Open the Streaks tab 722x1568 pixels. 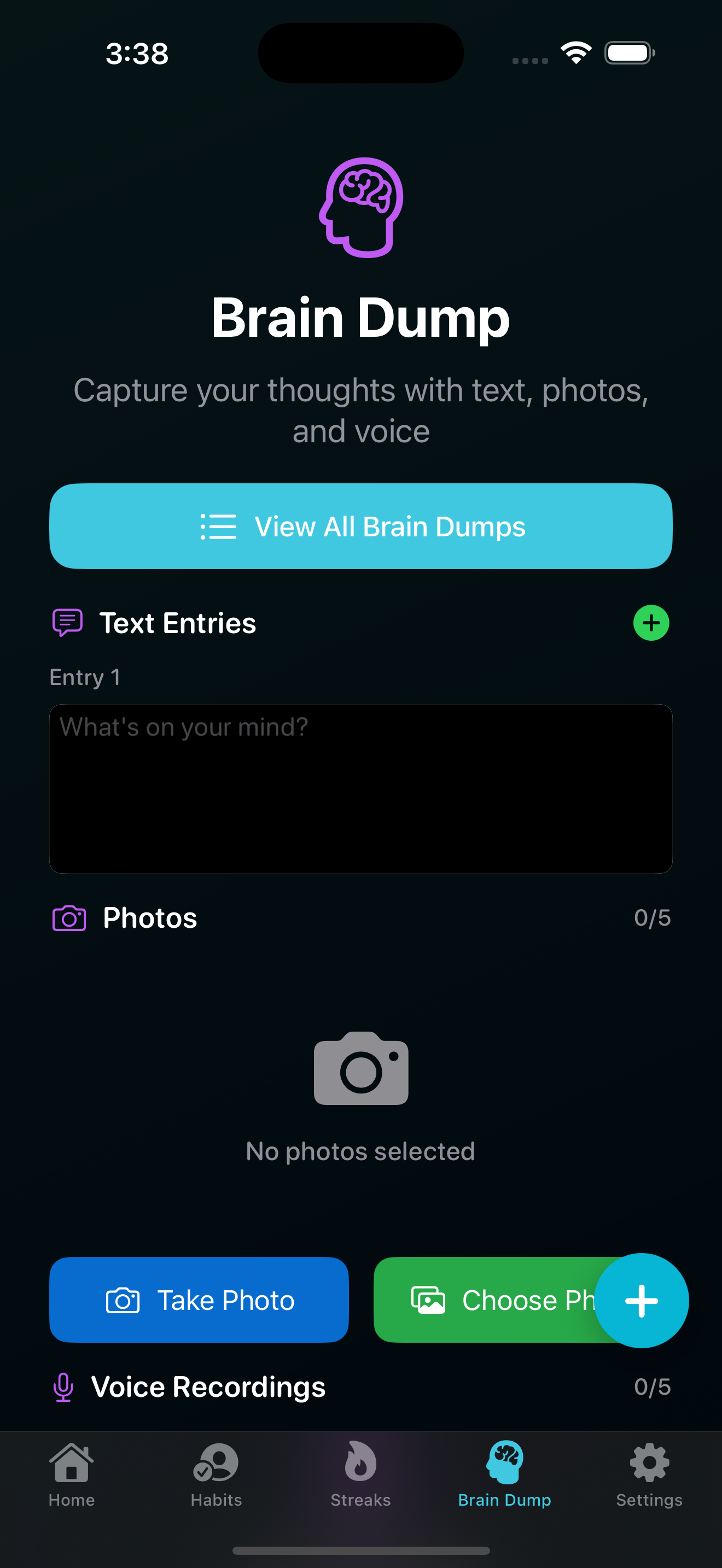pos(360,1473)
